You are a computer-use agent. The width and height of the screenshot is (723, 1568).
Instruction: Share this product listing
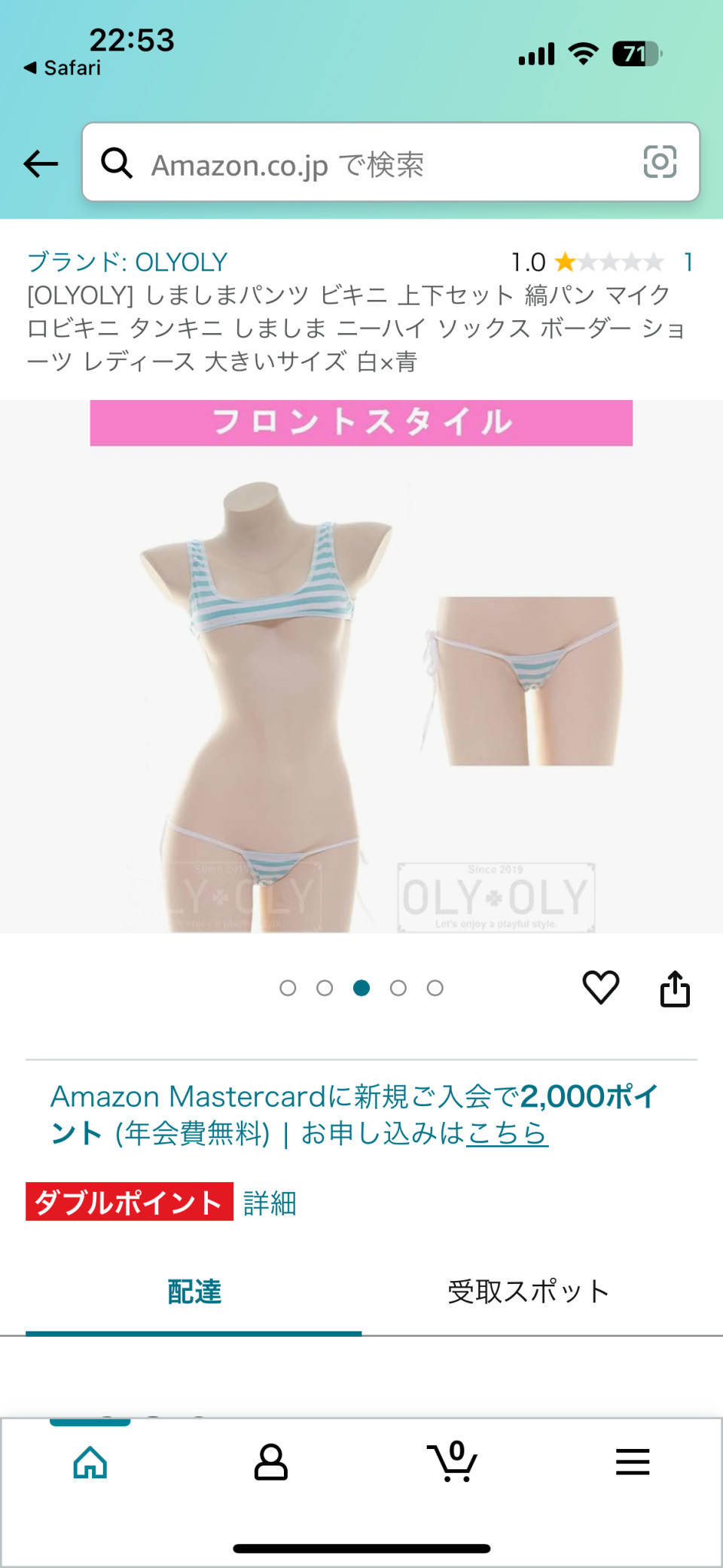(675, 989)
